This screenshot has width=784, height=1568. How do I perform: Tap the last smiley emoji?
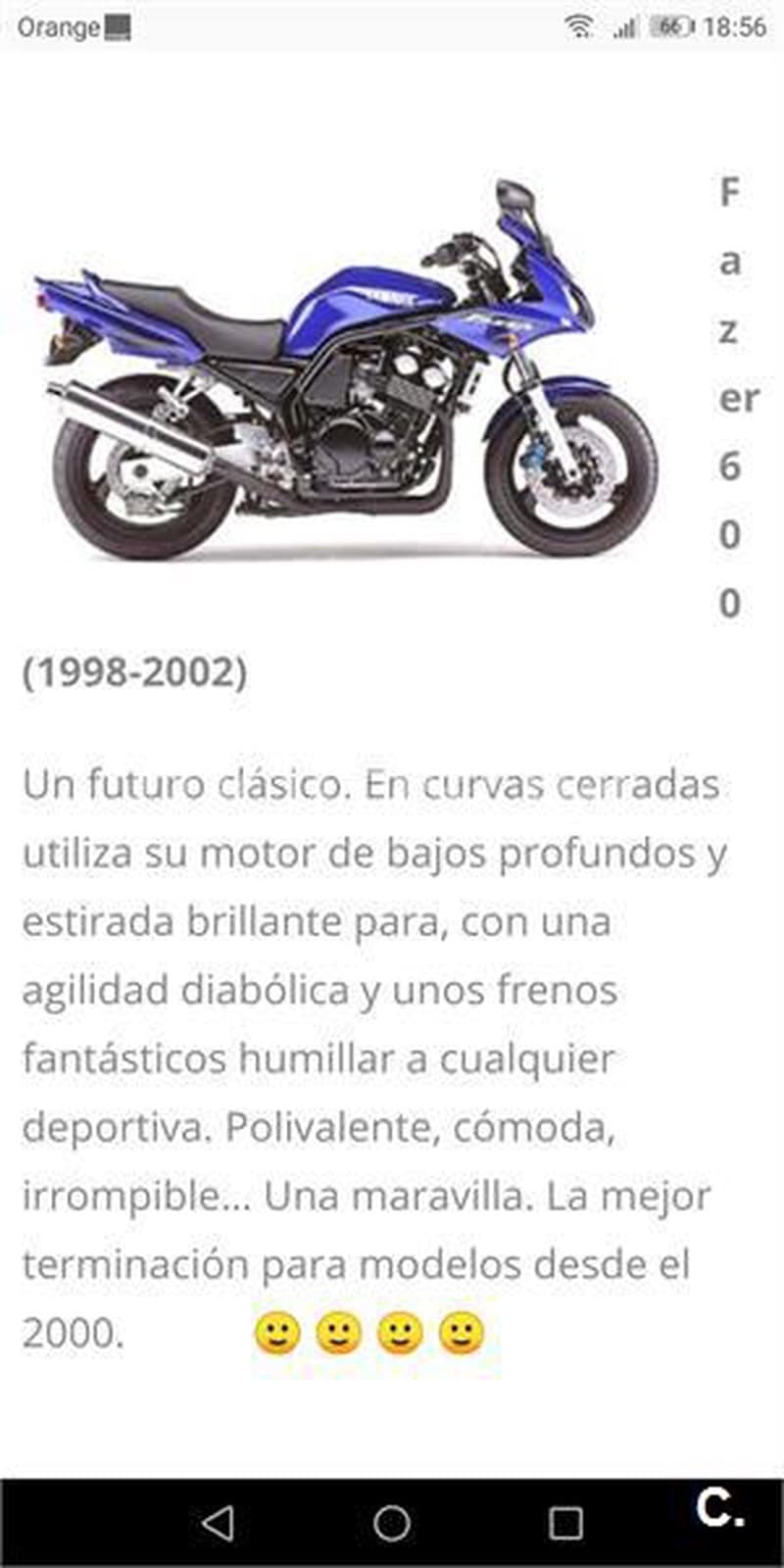click(x=456, y=1330)
